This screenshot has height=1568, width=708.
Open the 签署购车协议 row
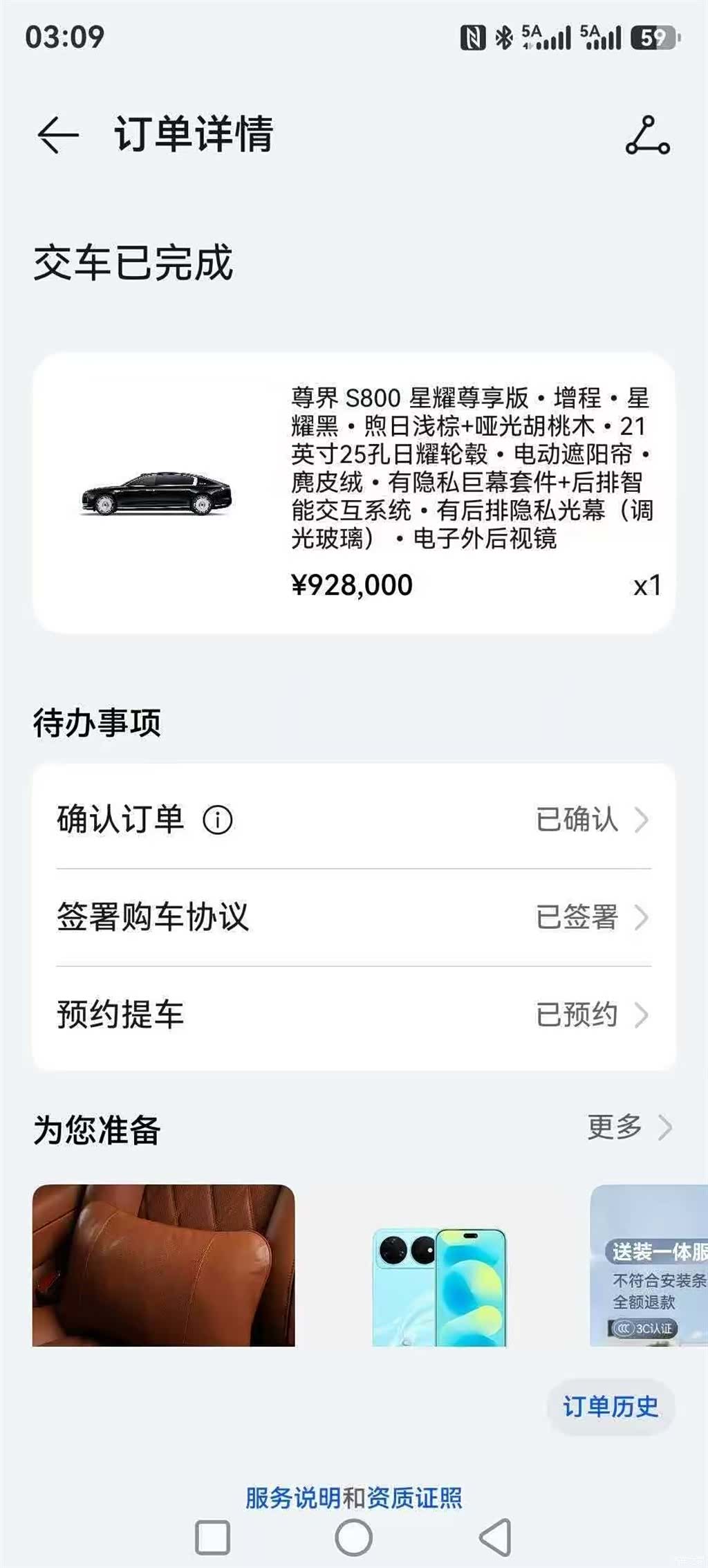point(354,918)
